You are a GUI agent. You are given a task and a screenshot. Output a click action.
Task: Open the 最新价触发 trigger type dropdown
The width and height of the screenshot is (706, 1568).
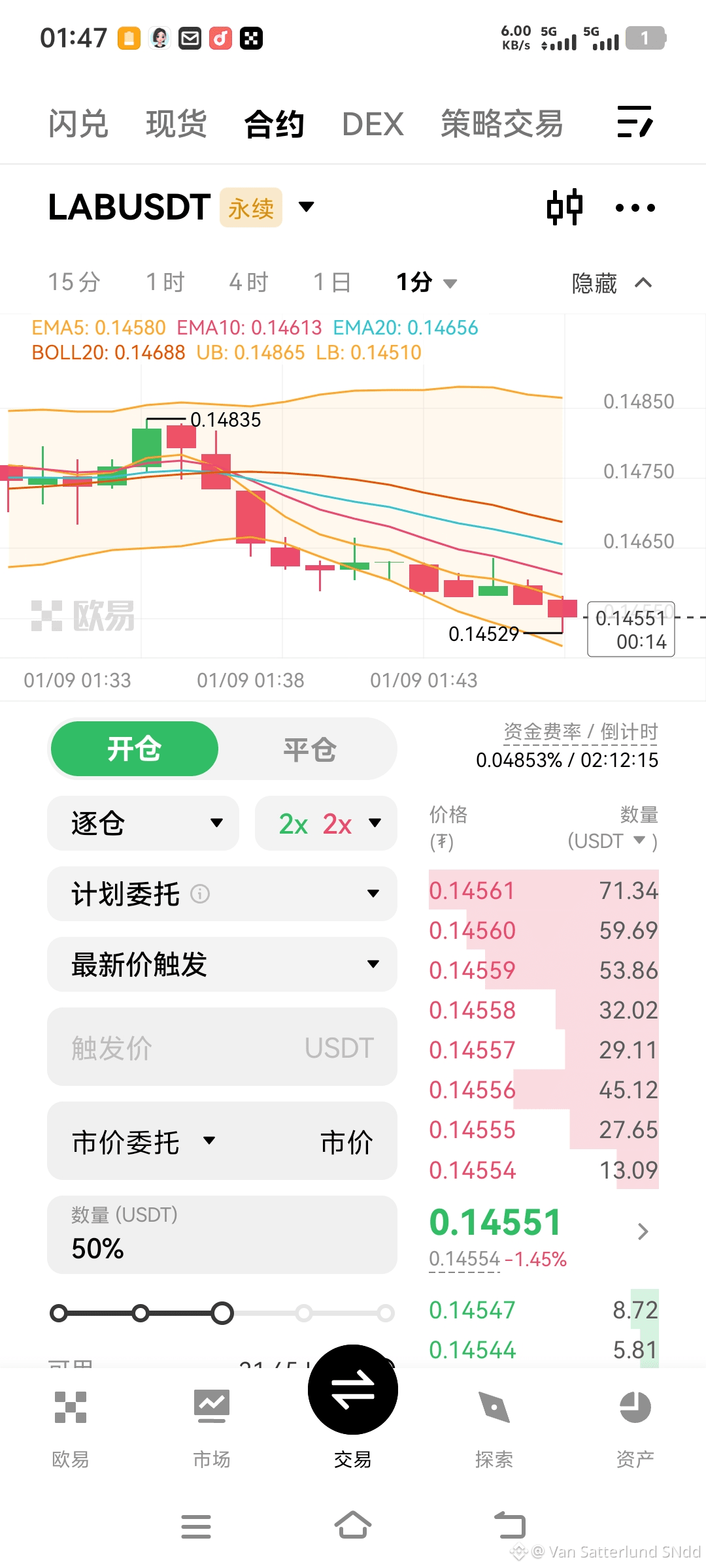222,964
